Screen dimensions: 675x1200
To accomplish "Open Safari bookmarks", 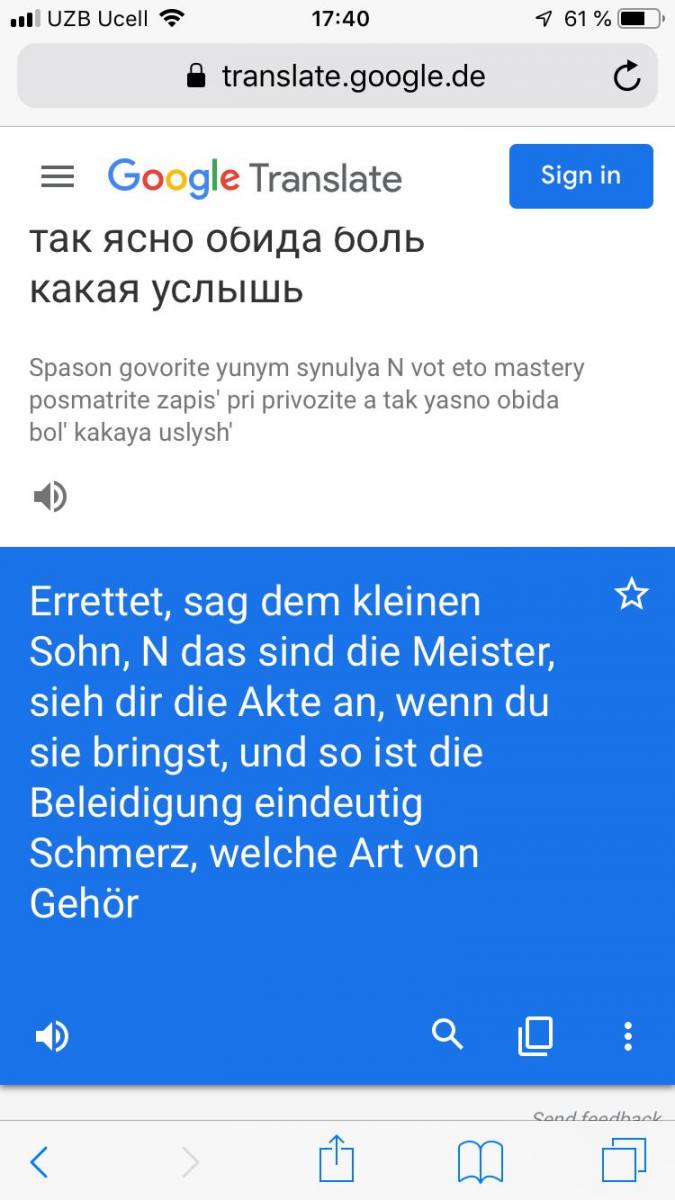I will coord(480,1163).
